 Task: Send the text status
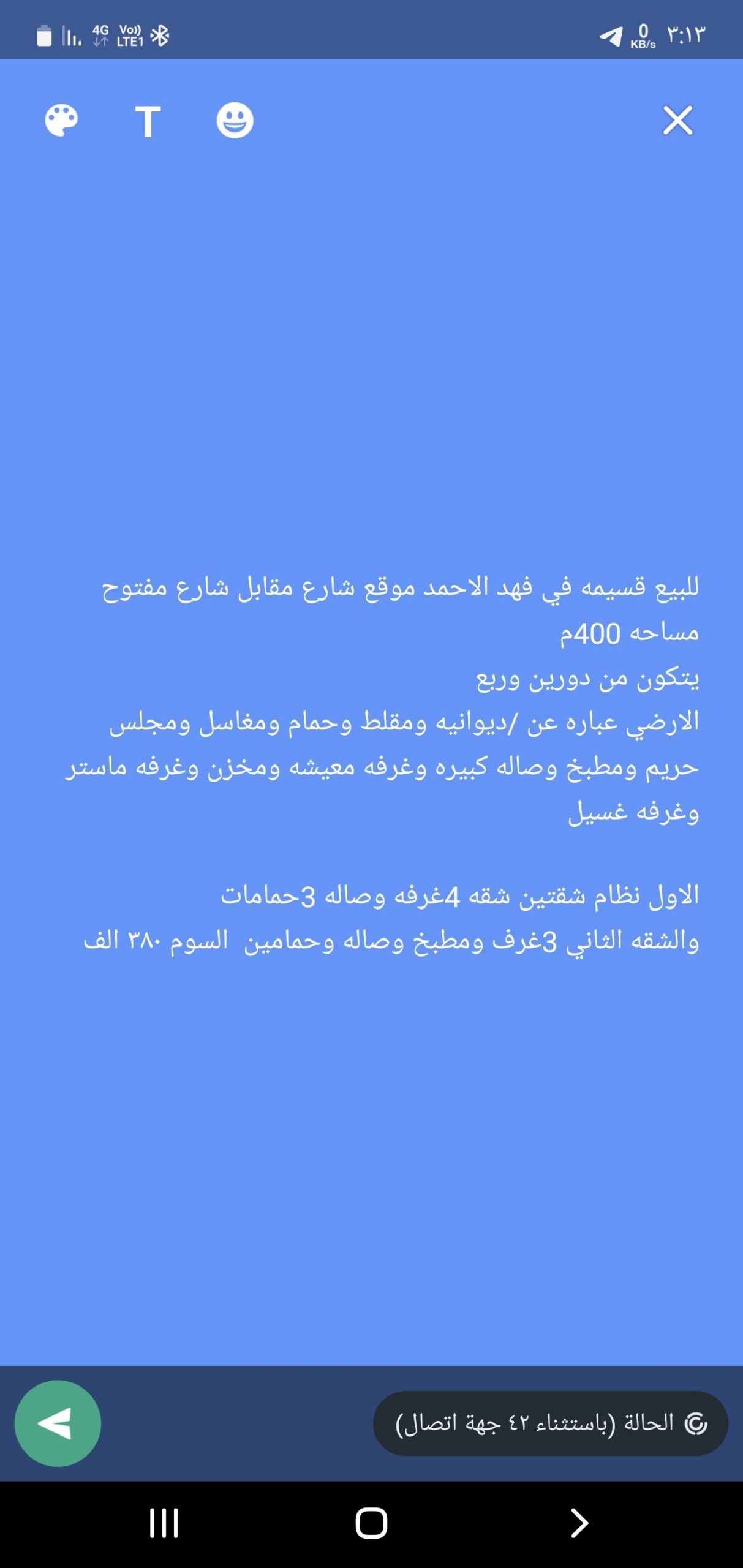tap(58, 1423)
